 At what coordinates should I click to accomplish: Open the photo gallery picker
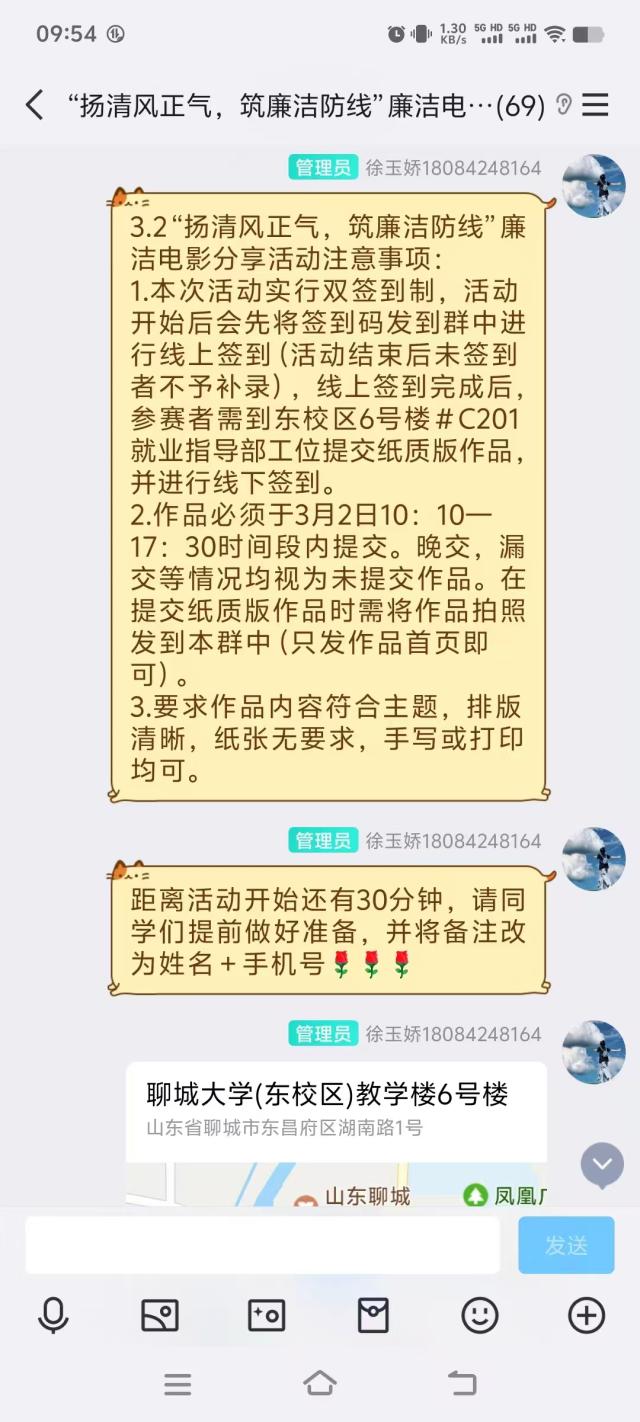(160, 1315)
